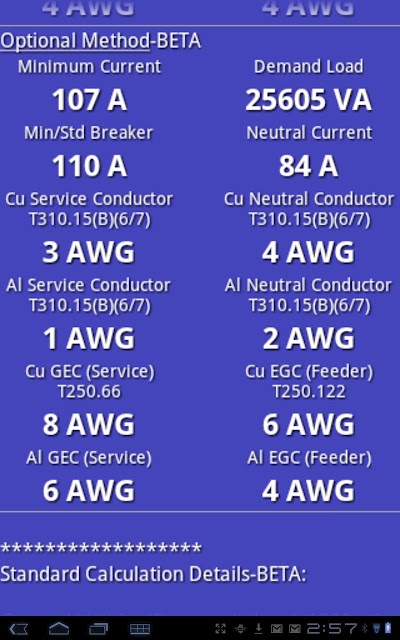The width and height of the screenshot is (400, 640).
Task: Open the app options menu grid icon
Action: coord(140,629)
